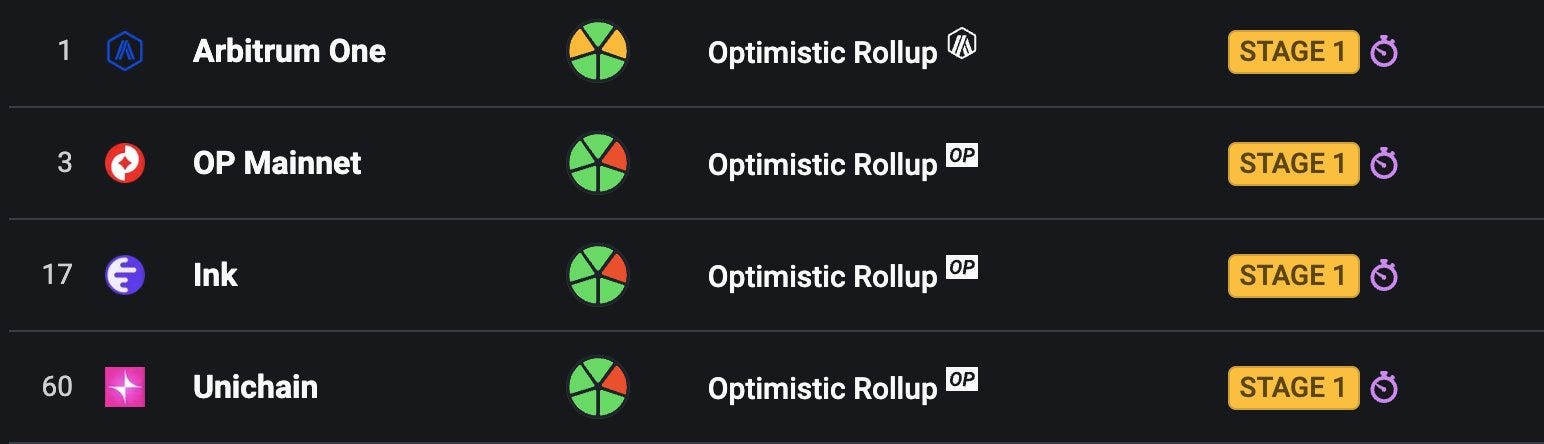The width and height of the screenshot is (1544, 444).
Task: Tap the risk pie chart for Arbitrum One
Action: point(598,51)
